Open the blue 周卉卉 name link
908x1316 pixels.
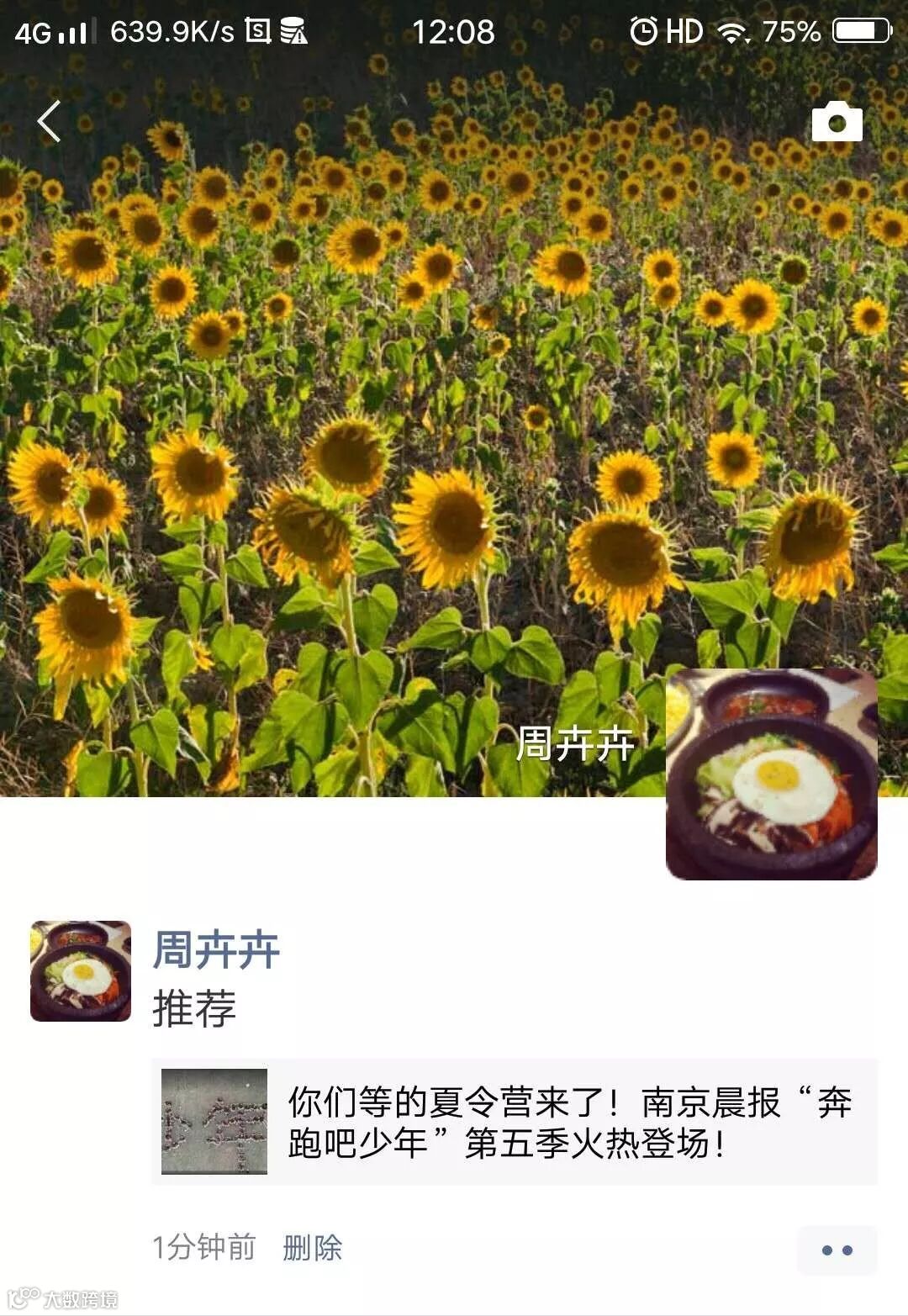216,950
